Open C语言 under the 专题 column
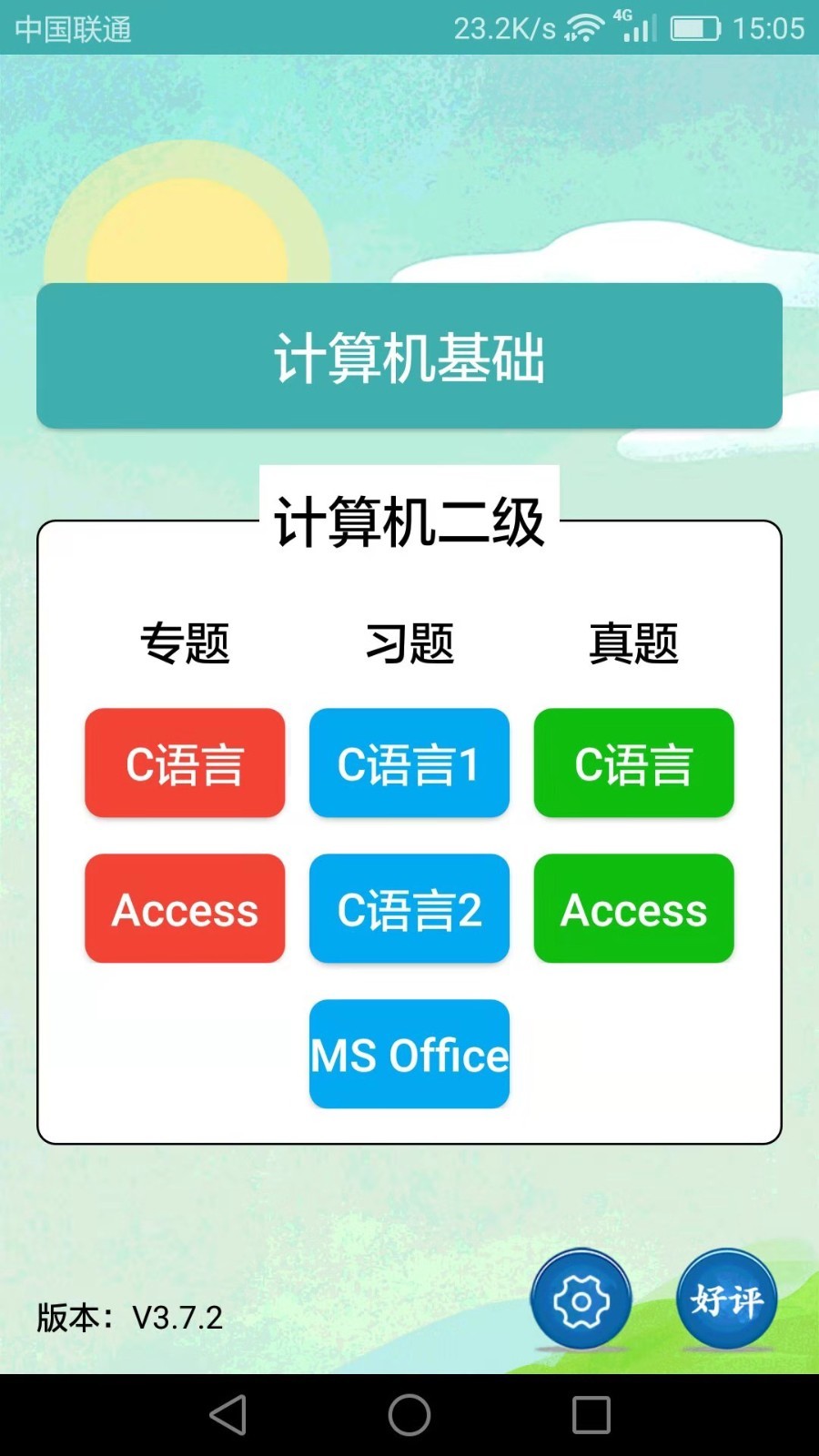 (185, 763)
